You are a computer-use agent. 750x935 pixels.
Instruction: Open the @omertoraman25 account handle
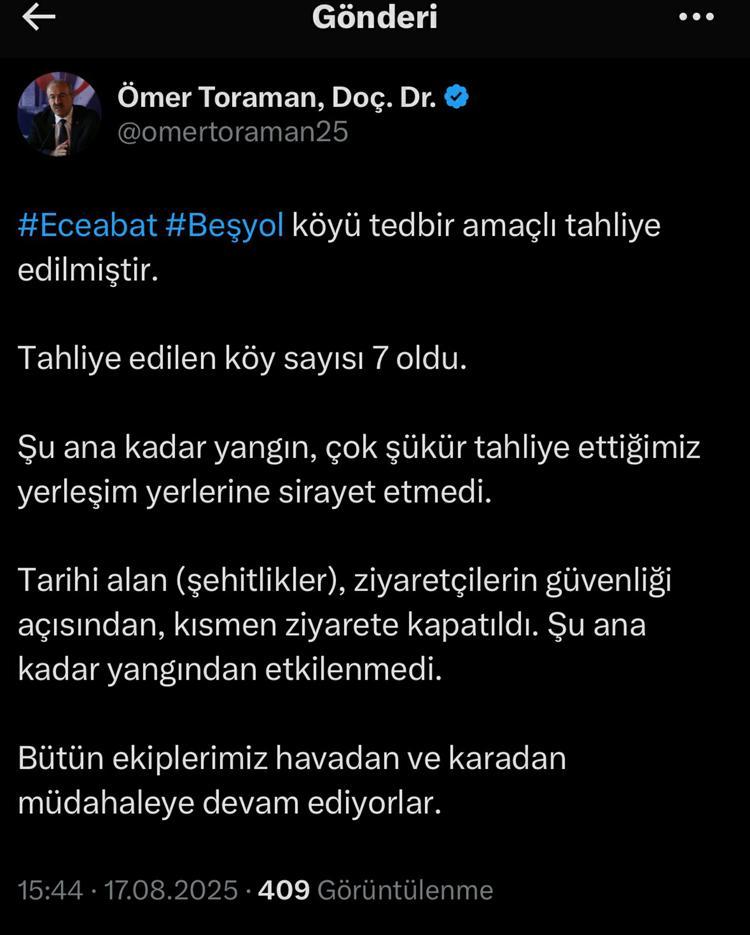(232, 132)
